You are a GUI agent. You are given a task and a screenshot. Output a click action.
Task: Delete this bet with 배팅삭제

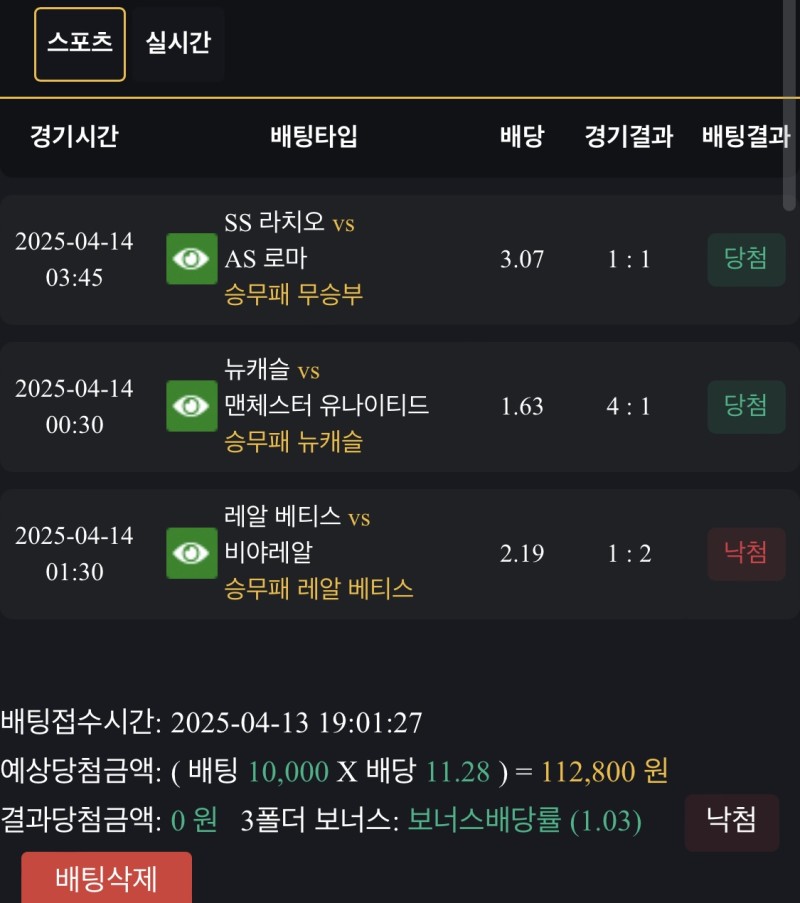(x=106, y=878)
